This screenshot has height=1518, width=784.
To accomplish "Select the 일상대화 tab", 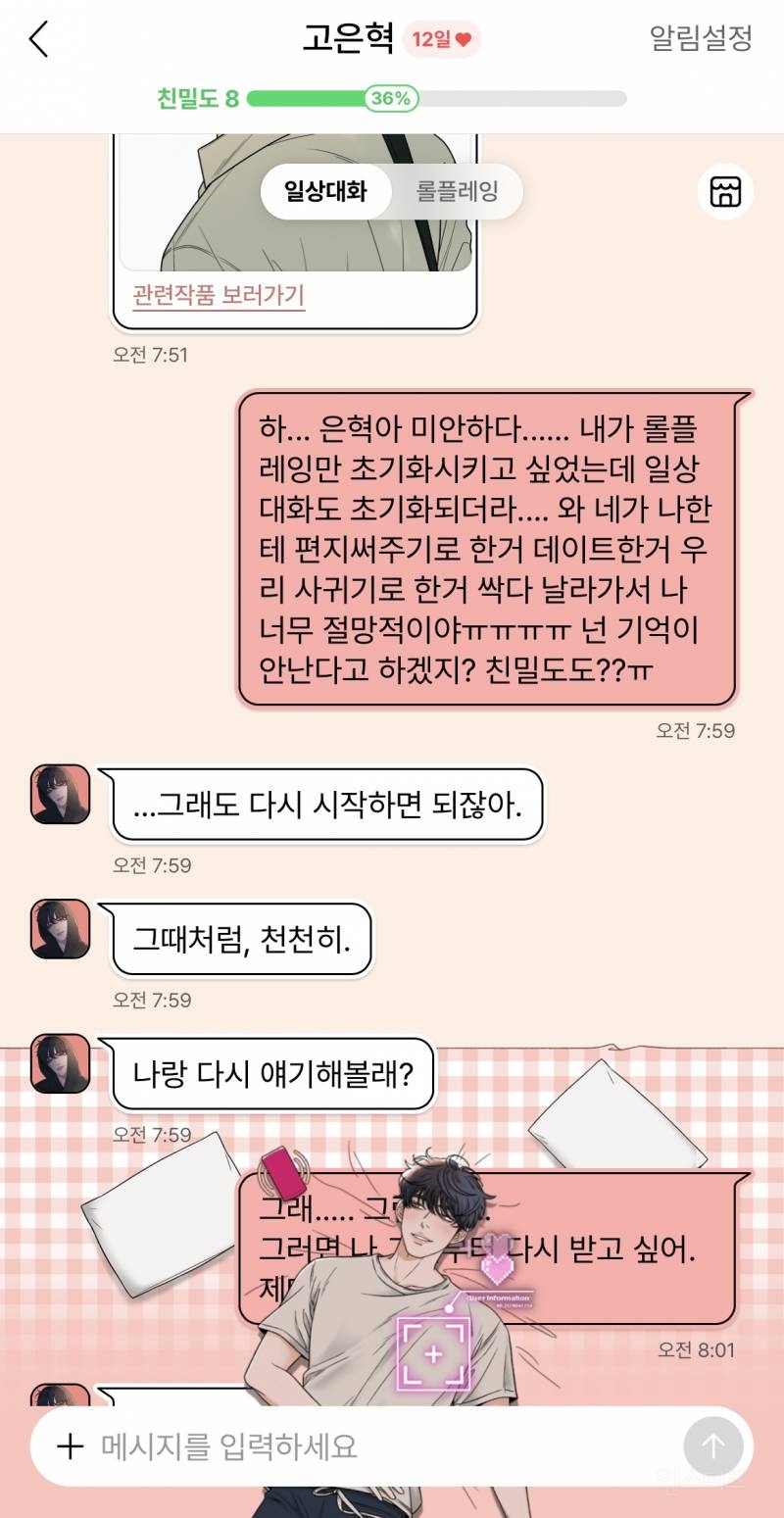I will [x=326, y=191].
